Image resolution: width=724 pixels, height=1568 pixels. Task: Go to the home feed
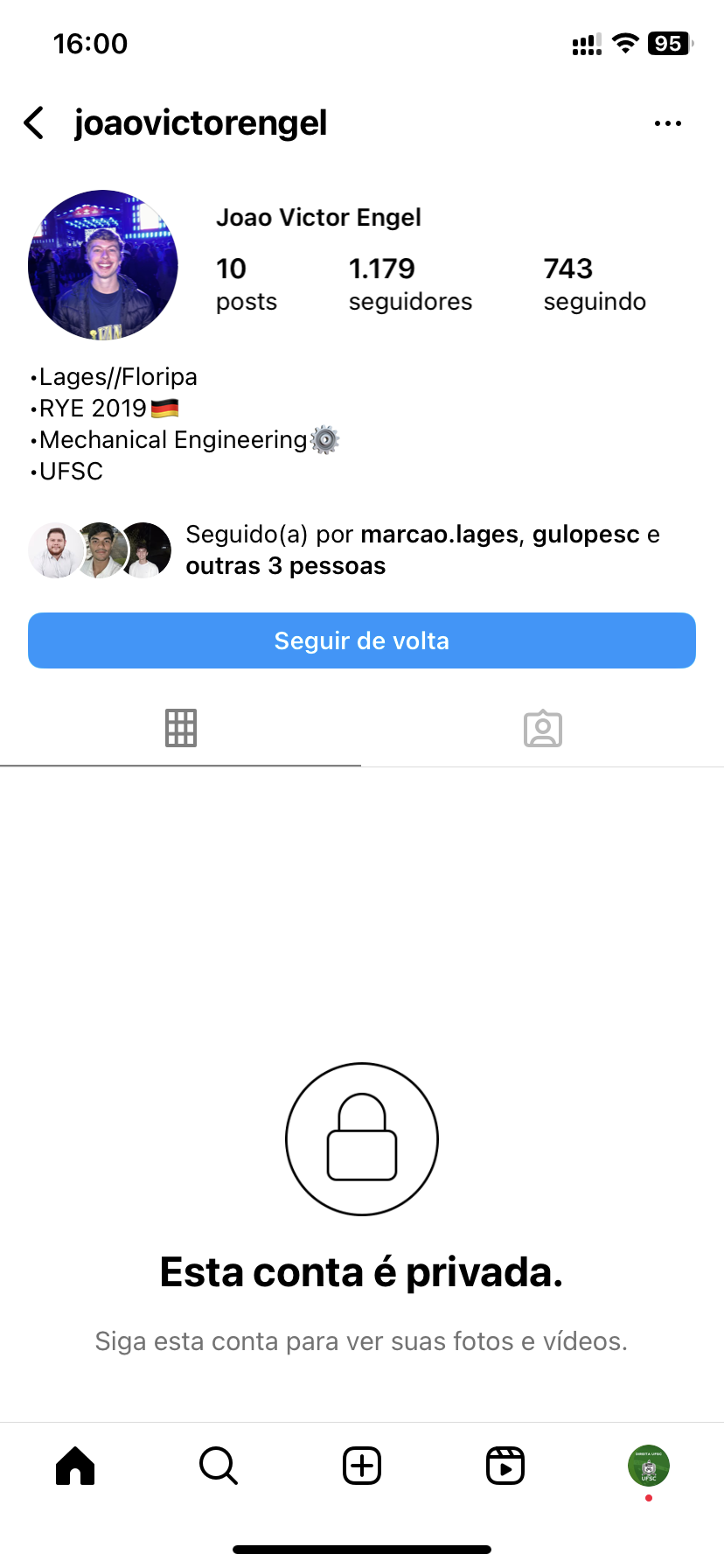pos(75,1466)
